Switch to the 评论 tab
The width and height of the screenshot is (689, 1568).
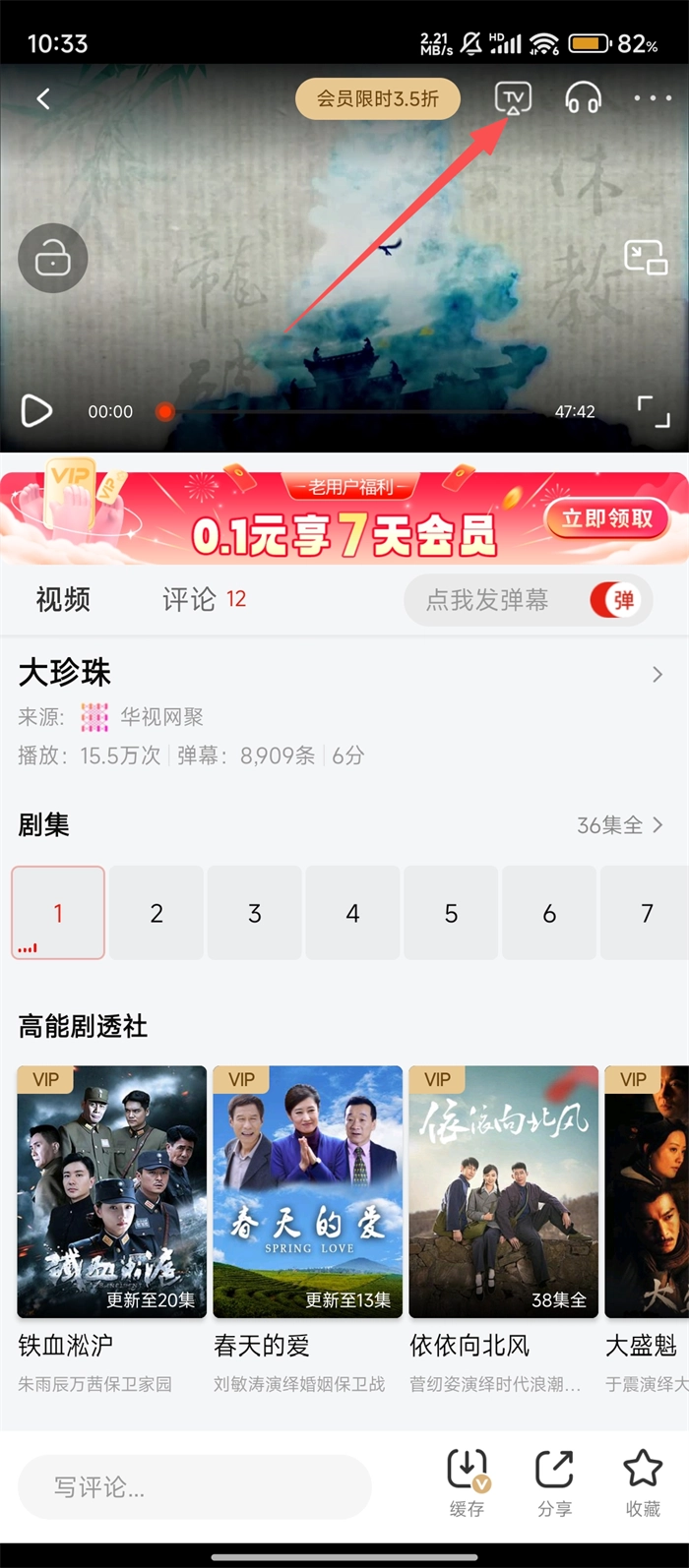click(x=204, y=599)
